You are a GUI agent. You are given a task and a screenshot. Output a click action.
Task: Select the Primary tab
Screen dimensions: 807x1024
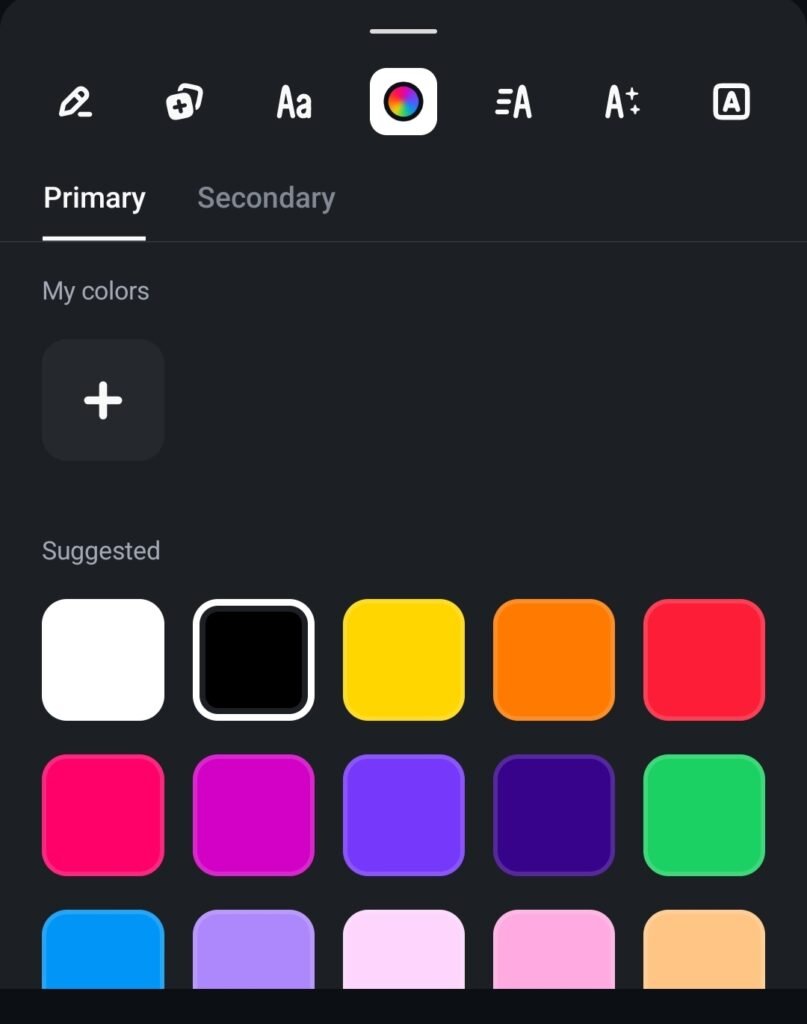point(94,198)
